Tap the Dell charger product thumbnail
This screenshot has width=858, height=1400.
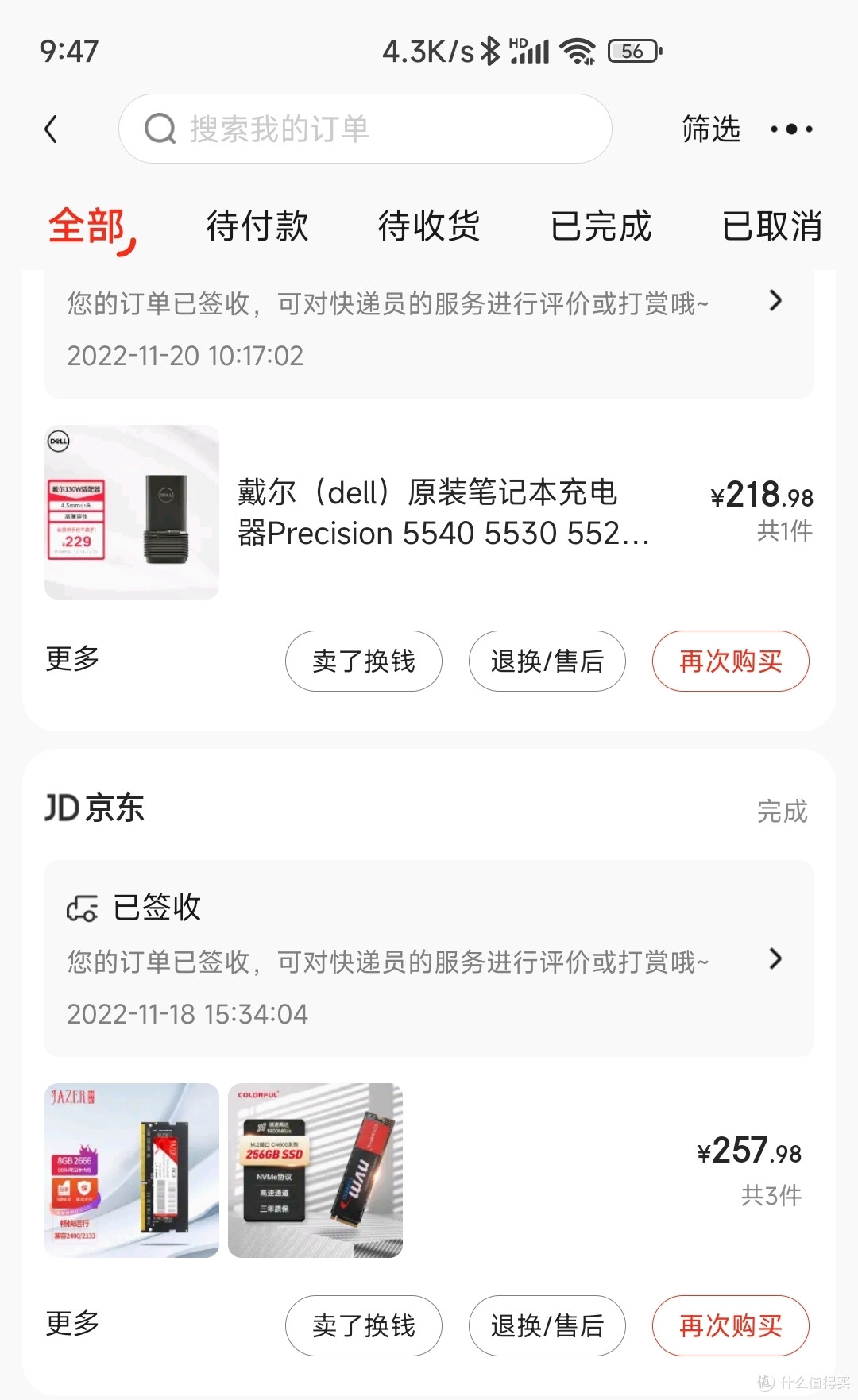[132, 512]
